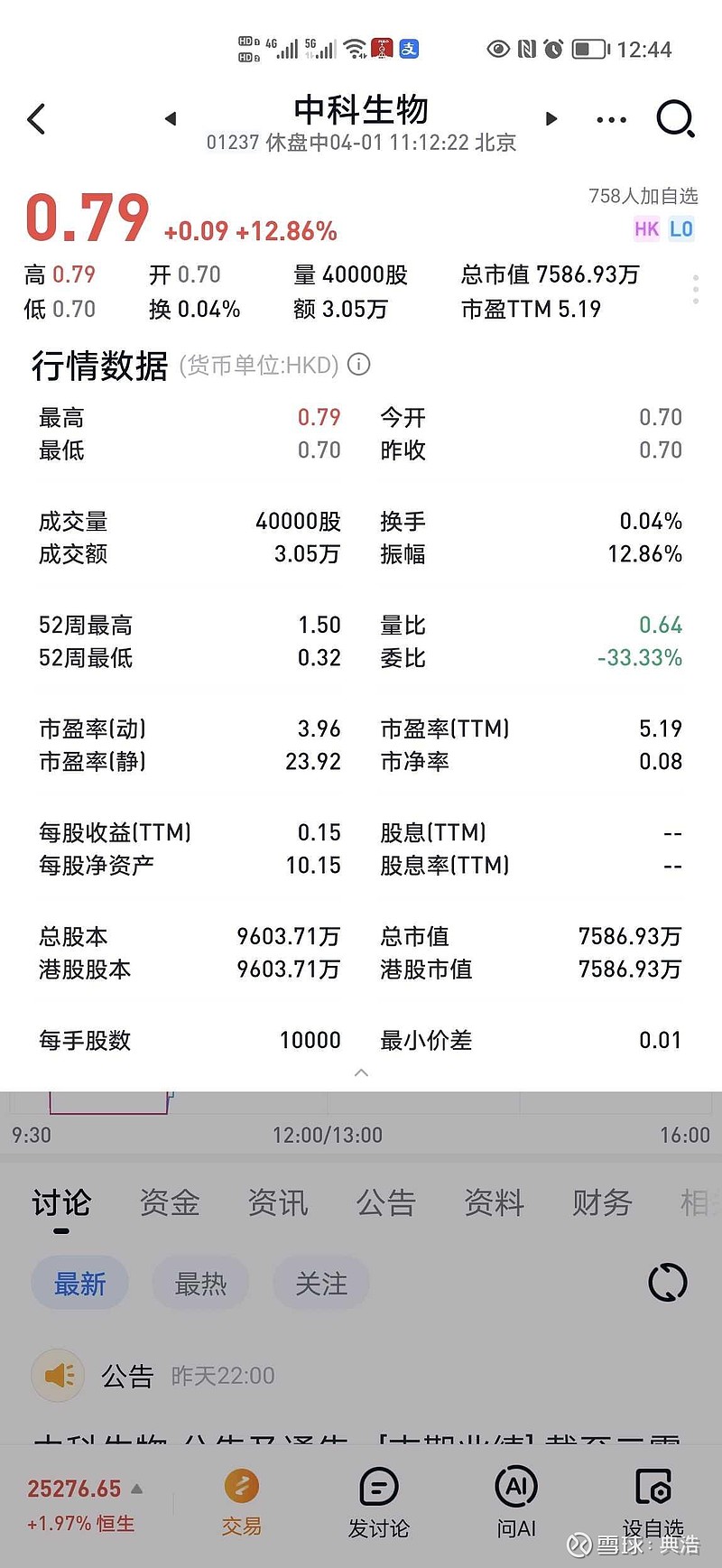Screen dimensions: 722x1568
Task: Switch to previous stock with left arrow
Action: click(171, 118)
